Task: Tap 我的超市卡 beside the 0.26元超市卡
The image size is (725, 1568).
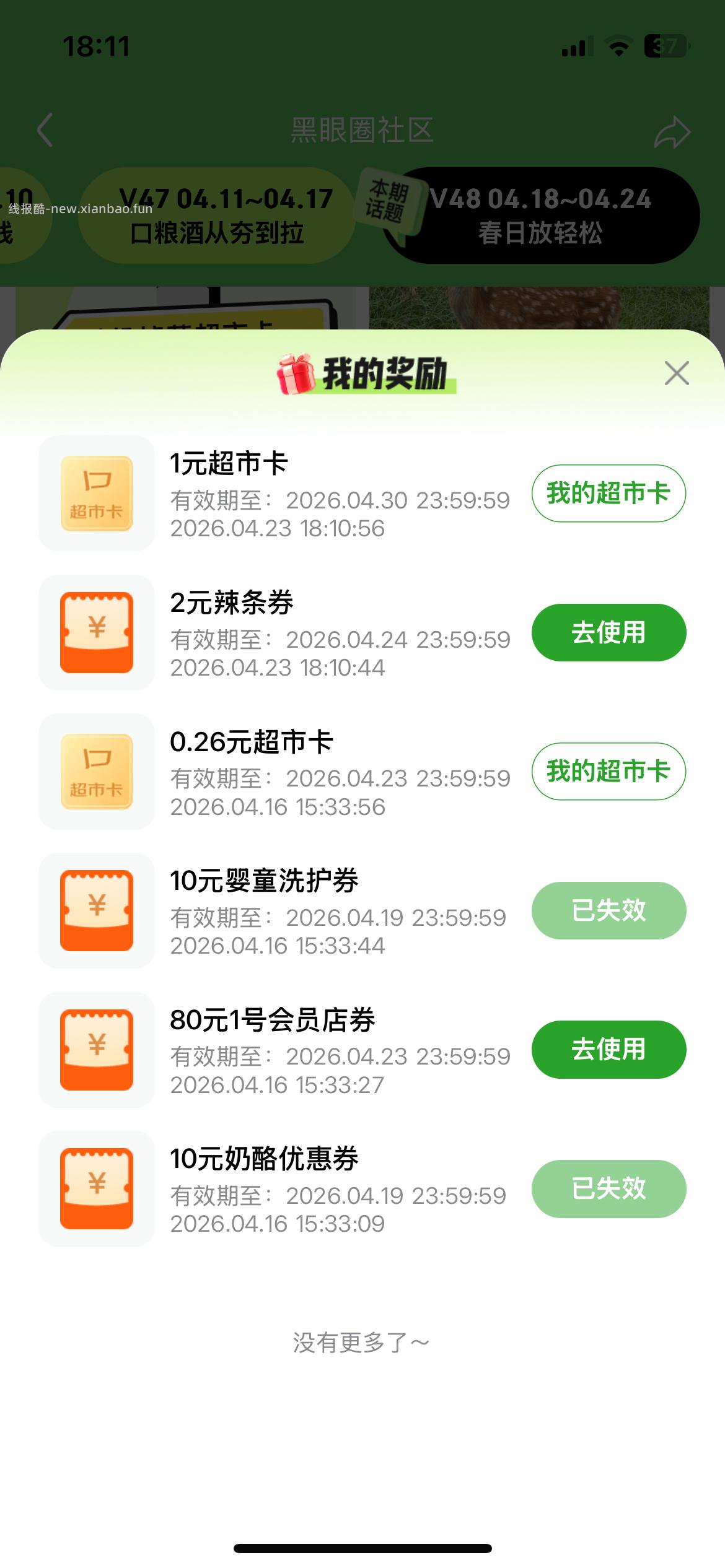Action: pos(609,772)
